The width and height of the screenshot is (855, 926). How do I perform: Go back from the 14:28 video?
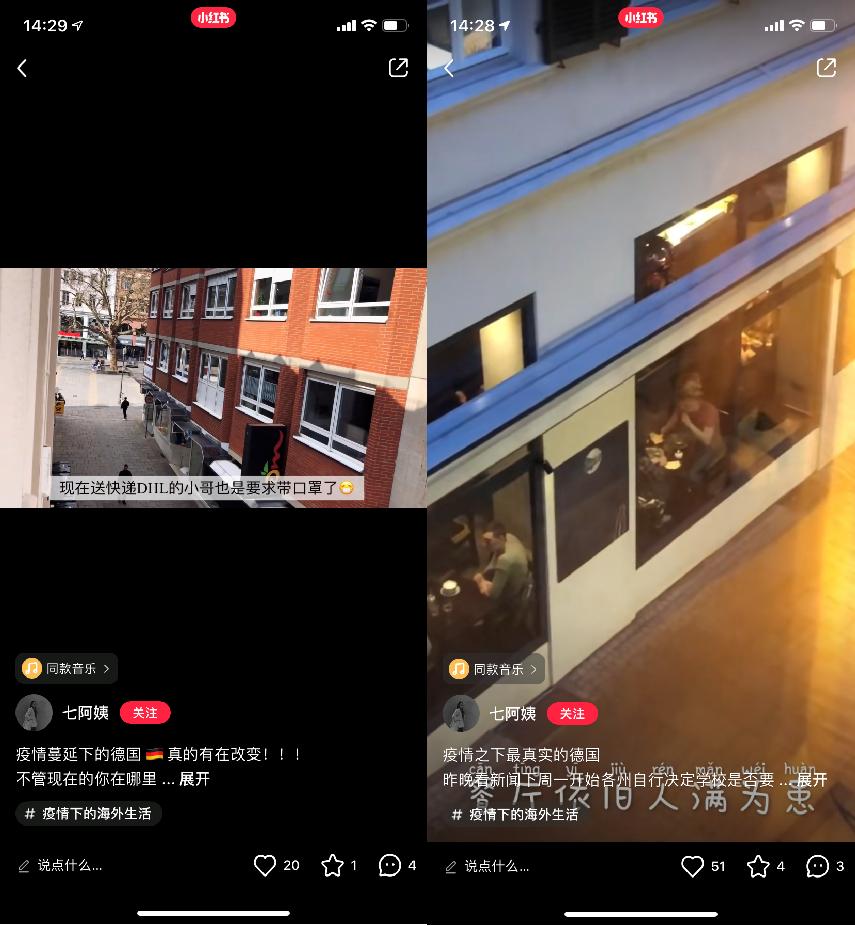pos(449,67)
